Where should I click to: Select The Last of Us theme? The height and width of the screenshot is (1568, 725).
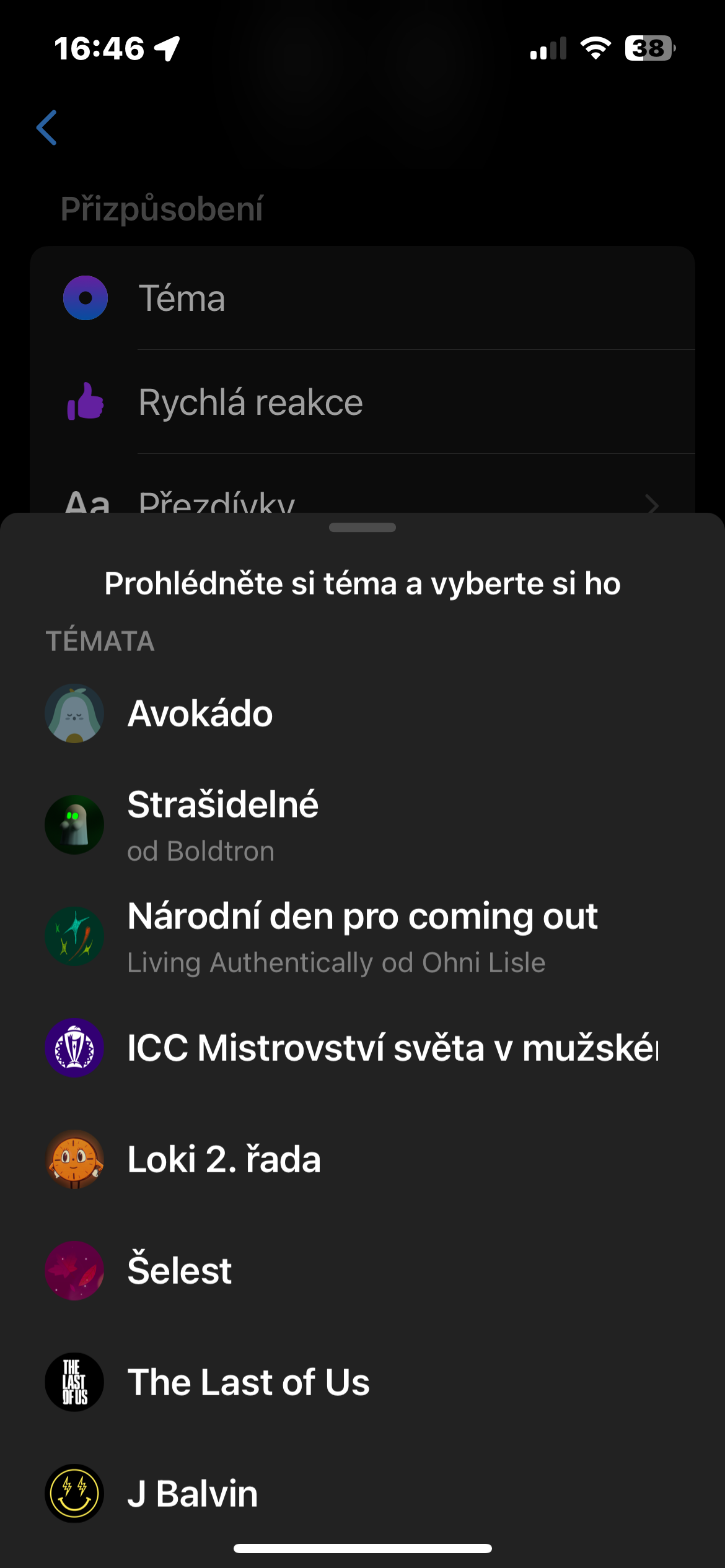248,1382
